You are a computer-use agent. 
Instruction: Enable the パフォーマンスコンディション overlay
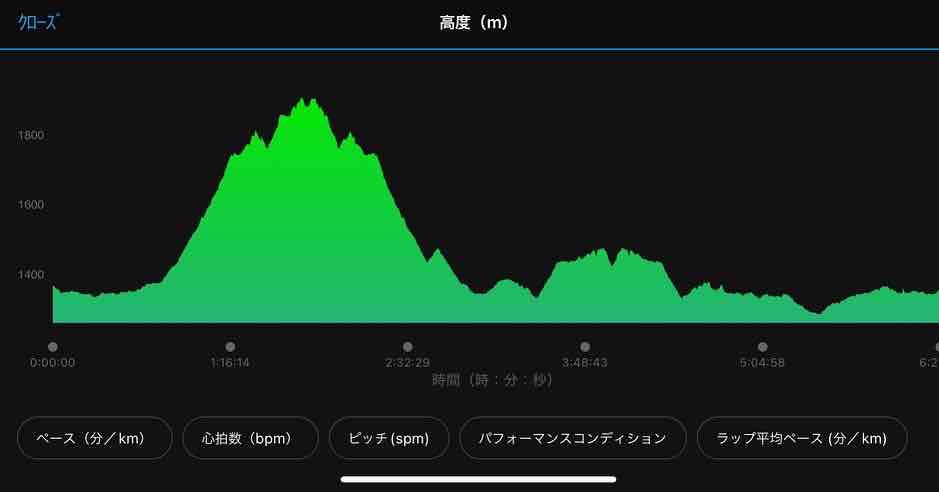(x=572, y=438)
